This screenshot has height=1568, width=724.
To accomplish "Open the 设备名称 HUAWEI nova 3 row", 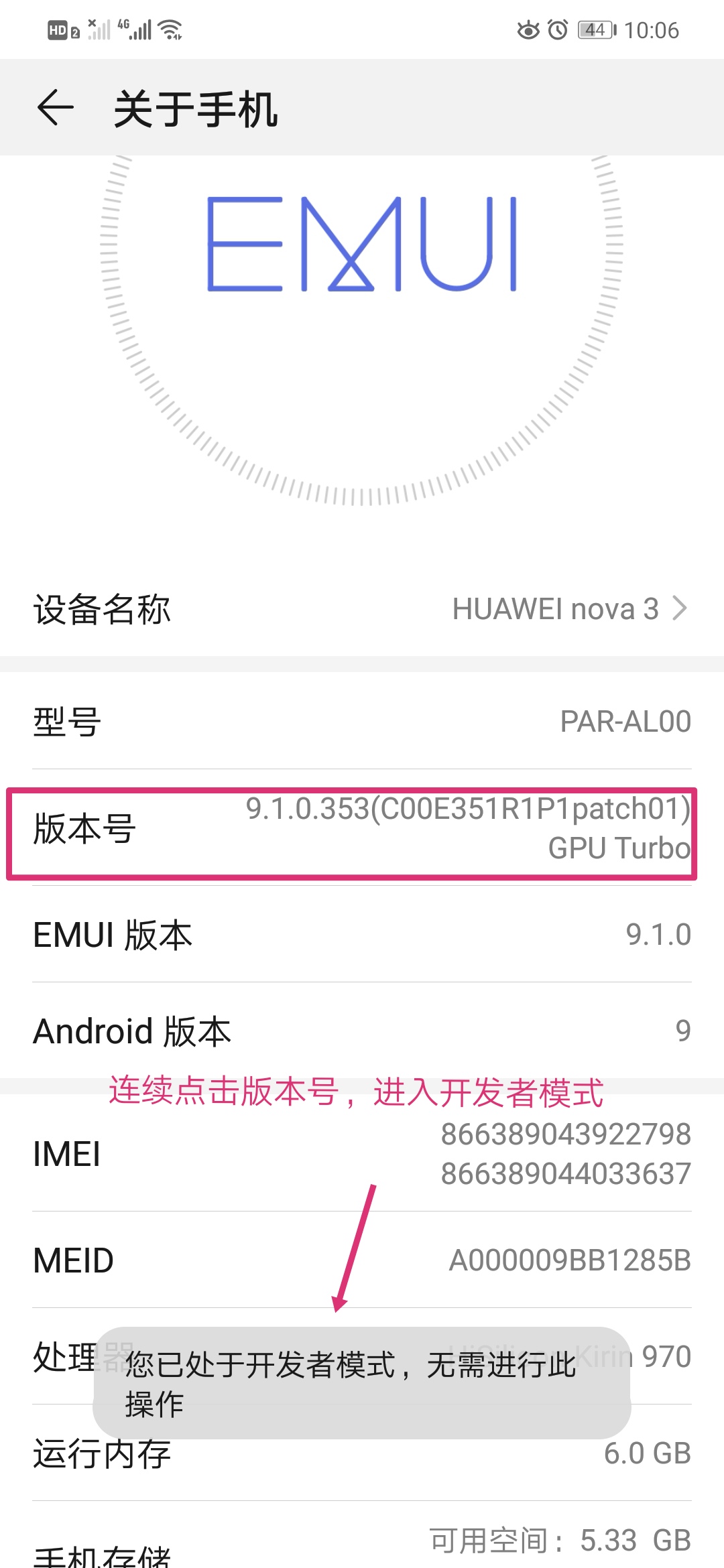I will (362, 609).
